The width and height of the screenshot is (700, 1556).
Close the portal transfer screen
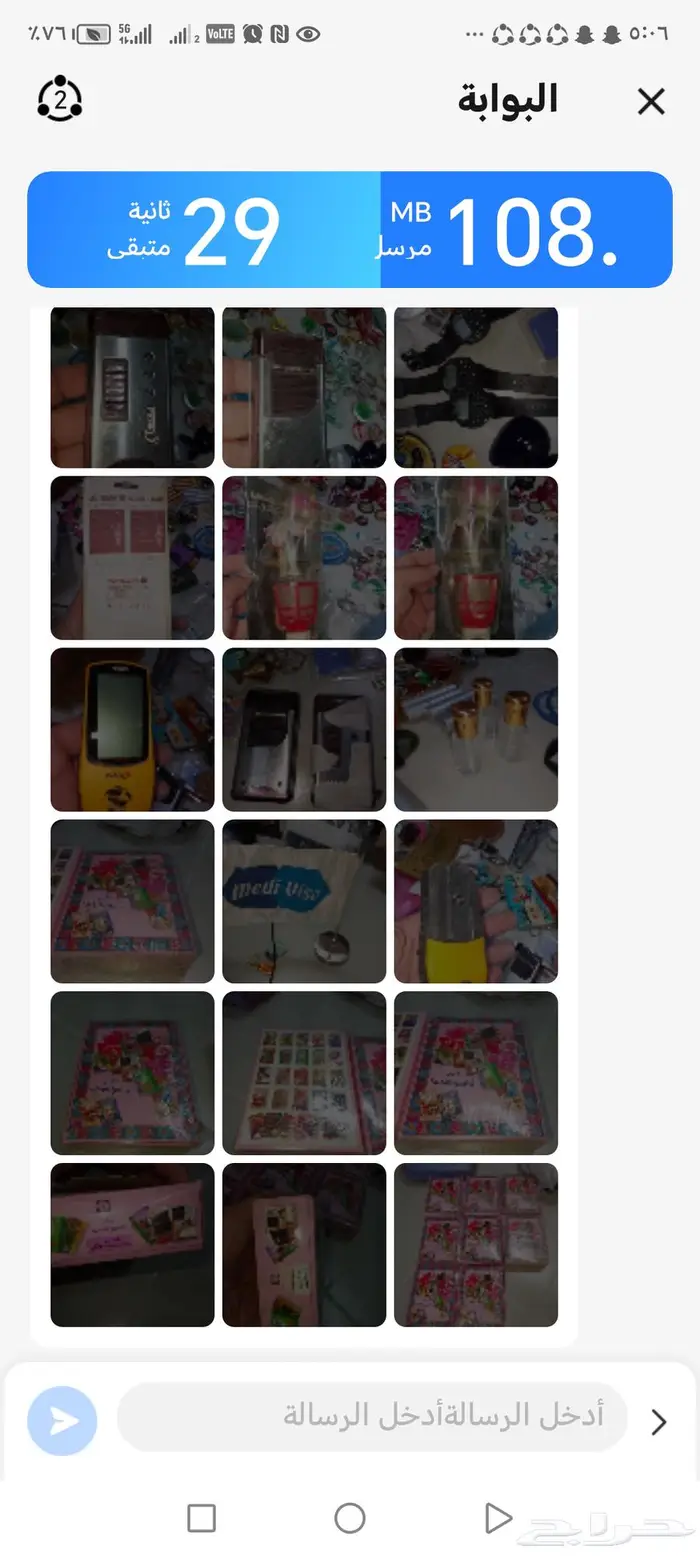(x=651, y=101)
